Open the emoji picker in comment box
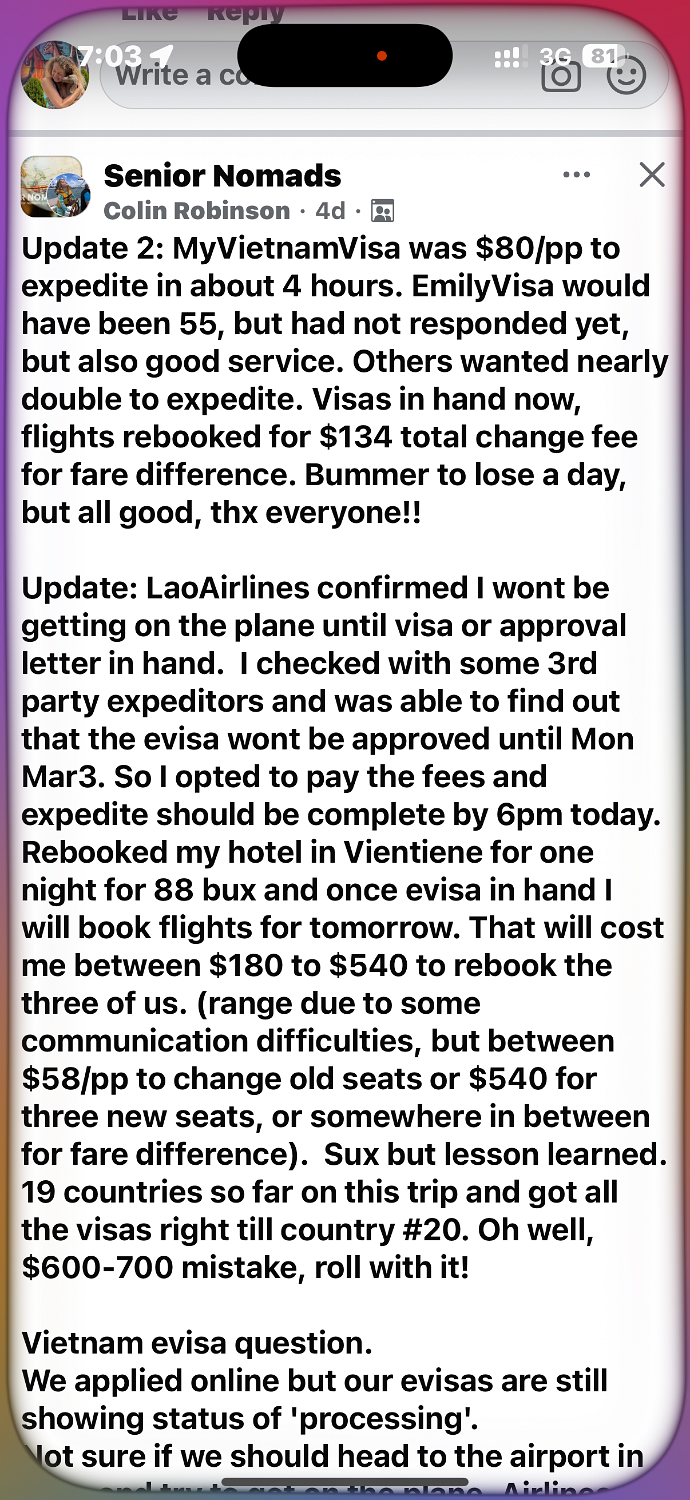The height and width of the screenshot is (1500, 690). [x=627, y=75]
